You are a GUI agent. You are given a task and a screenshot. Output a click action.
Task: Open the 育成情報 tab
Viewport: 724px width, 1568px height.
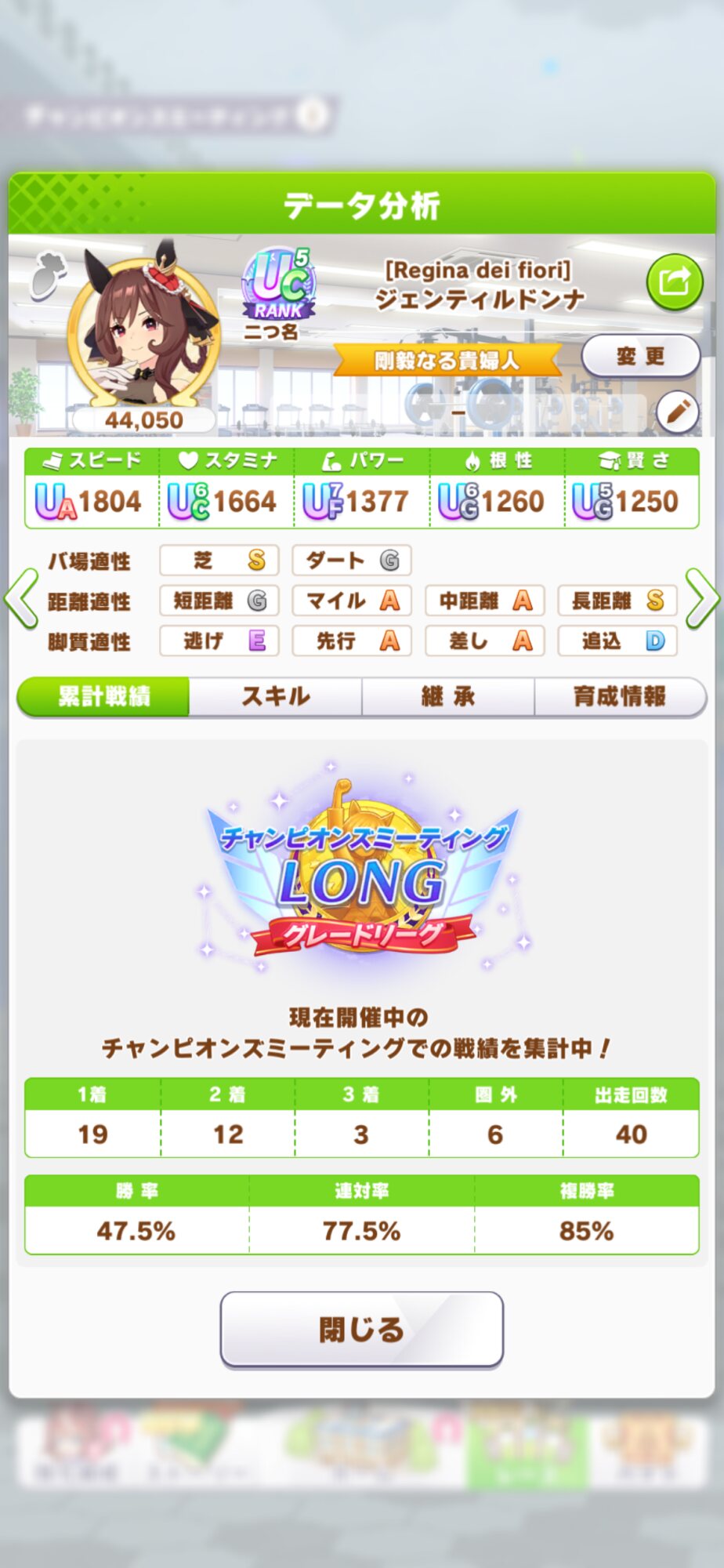(x=620, y=696)
